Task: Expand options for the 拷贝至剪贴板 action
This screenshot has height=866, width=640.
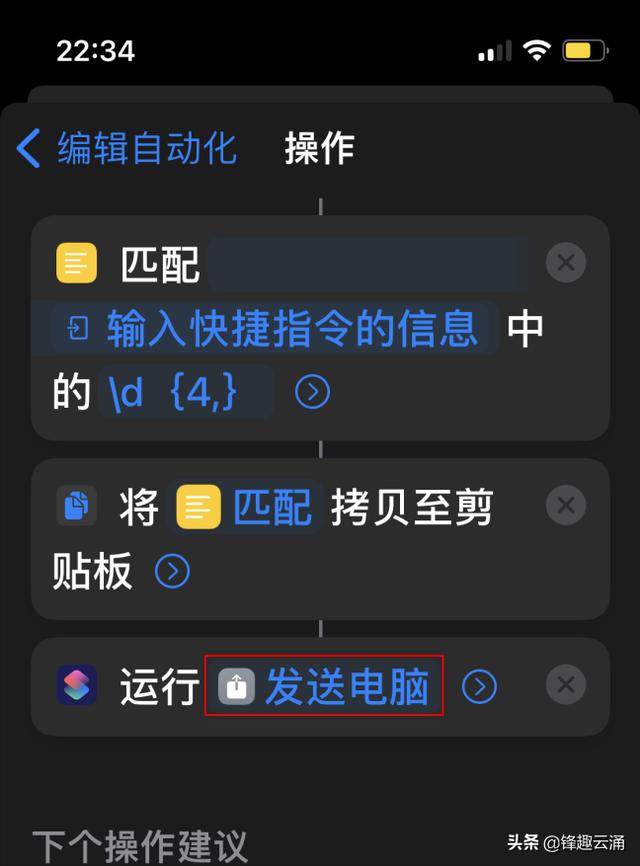Action: click(172, 571)
